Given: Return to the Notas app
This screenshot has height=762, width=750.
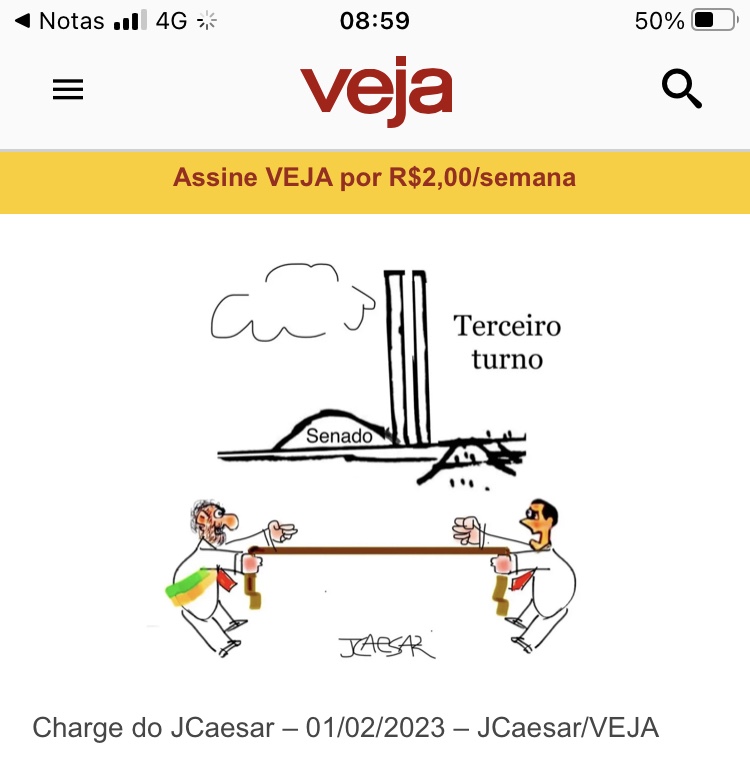Looking at the screenshot, I should coord(60,21).
